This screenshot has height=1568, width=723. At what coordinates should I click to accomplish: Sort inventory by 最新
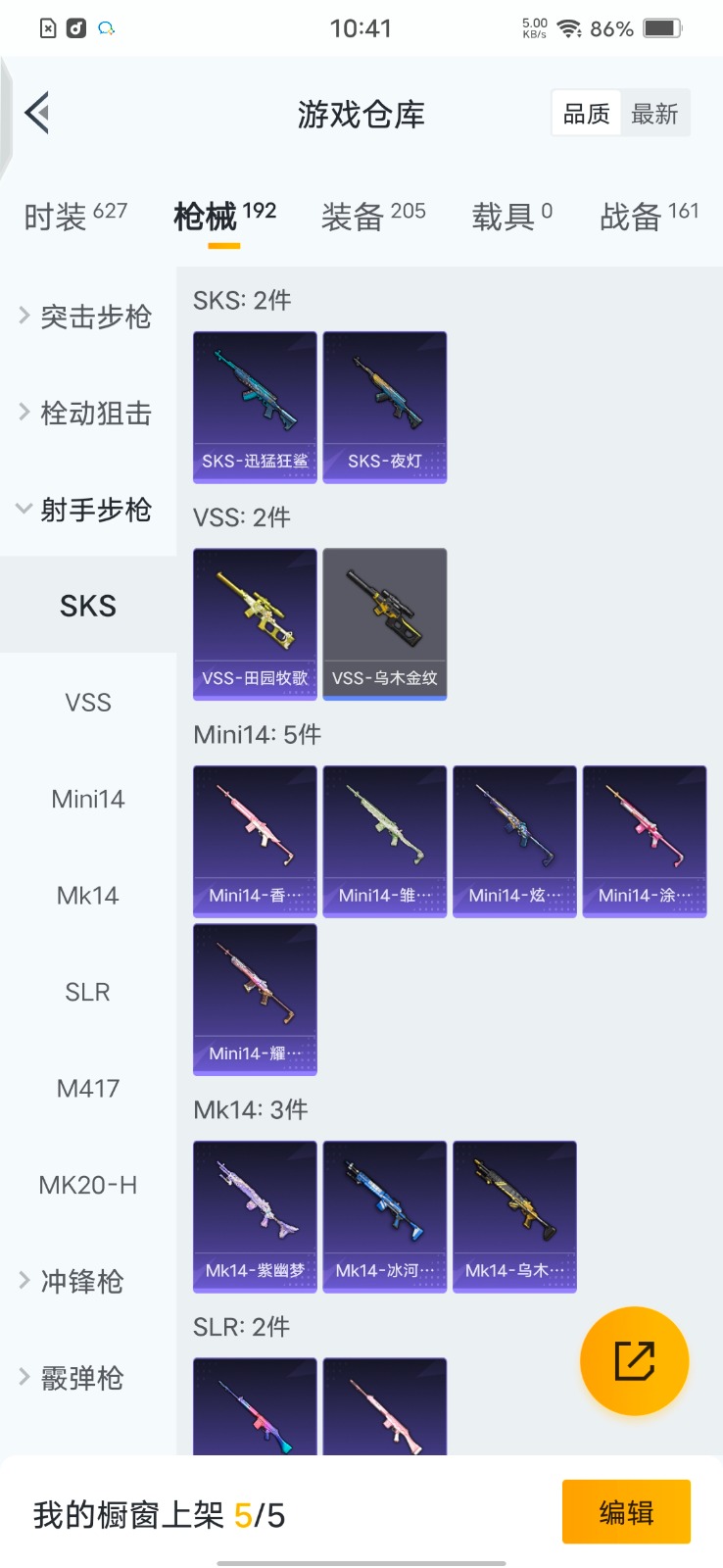pyautogui.click(x=654, y=114)
